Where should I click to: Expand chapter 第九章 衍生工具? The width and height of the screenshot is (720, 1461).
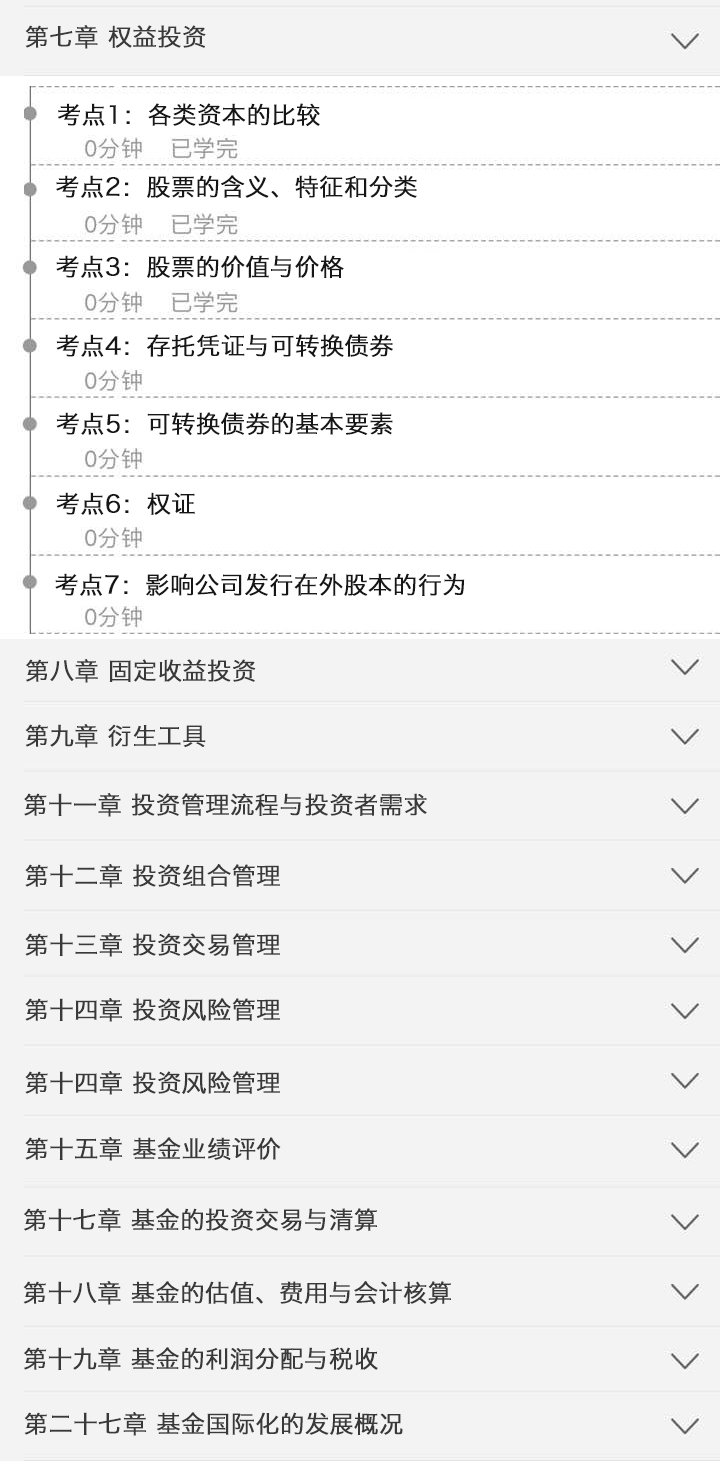[x=360, y=736]
